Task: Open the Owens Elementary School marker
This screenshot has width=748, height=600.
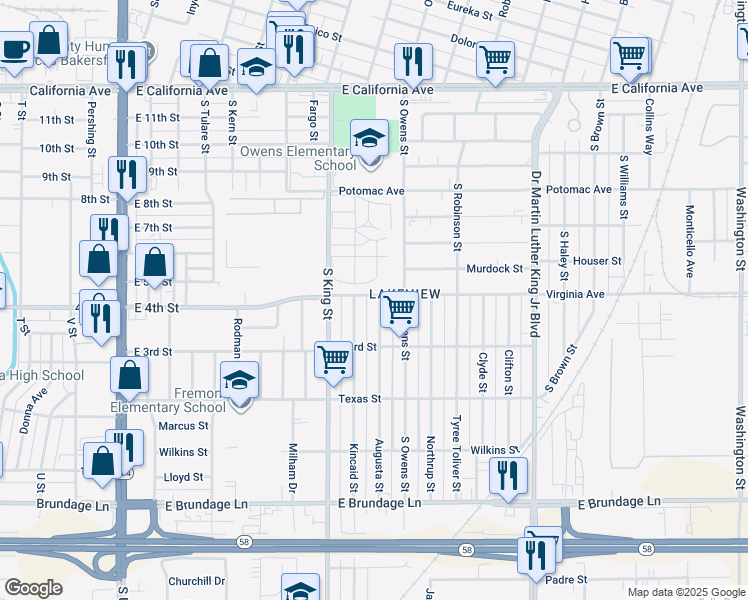Action: 368,139
